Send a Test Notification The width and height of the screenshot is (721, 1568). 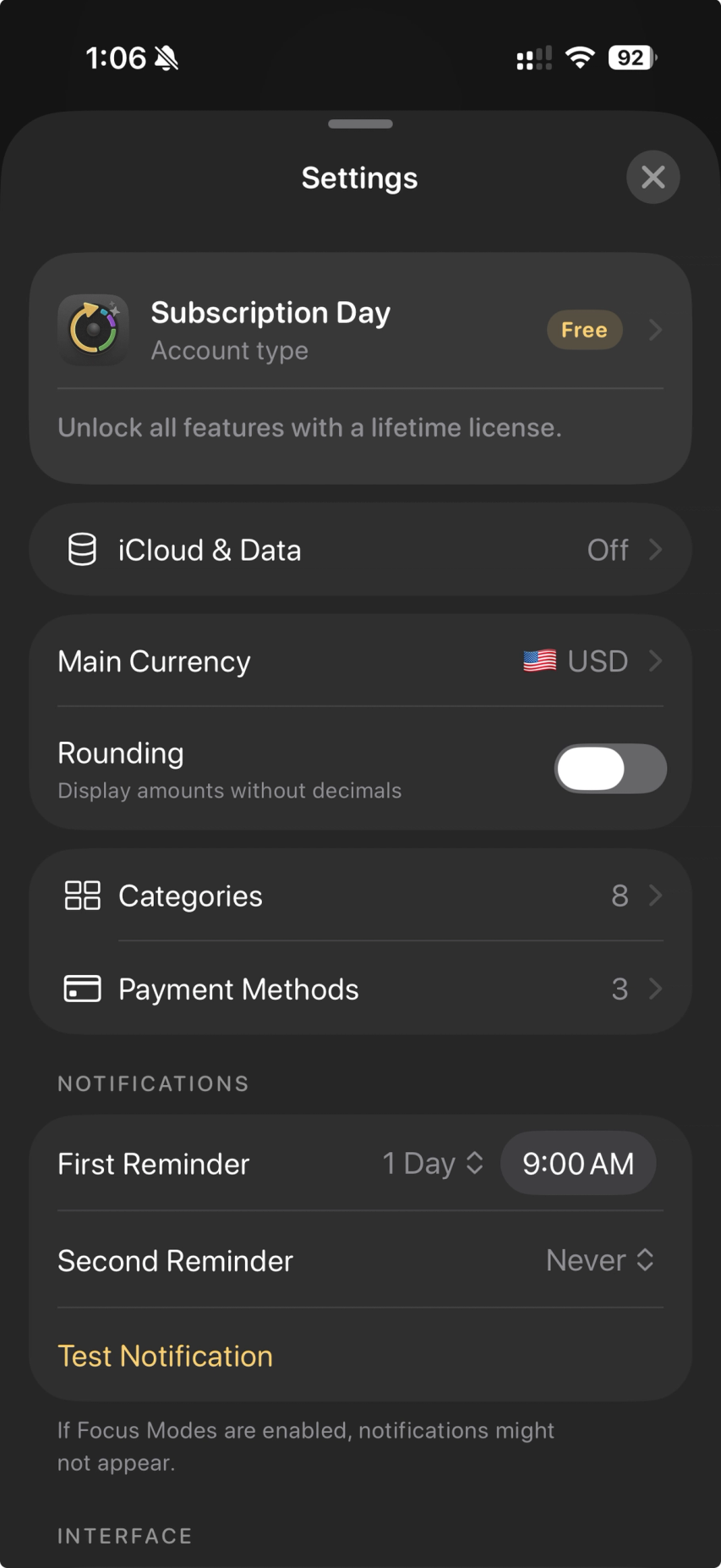point(166,1356)
